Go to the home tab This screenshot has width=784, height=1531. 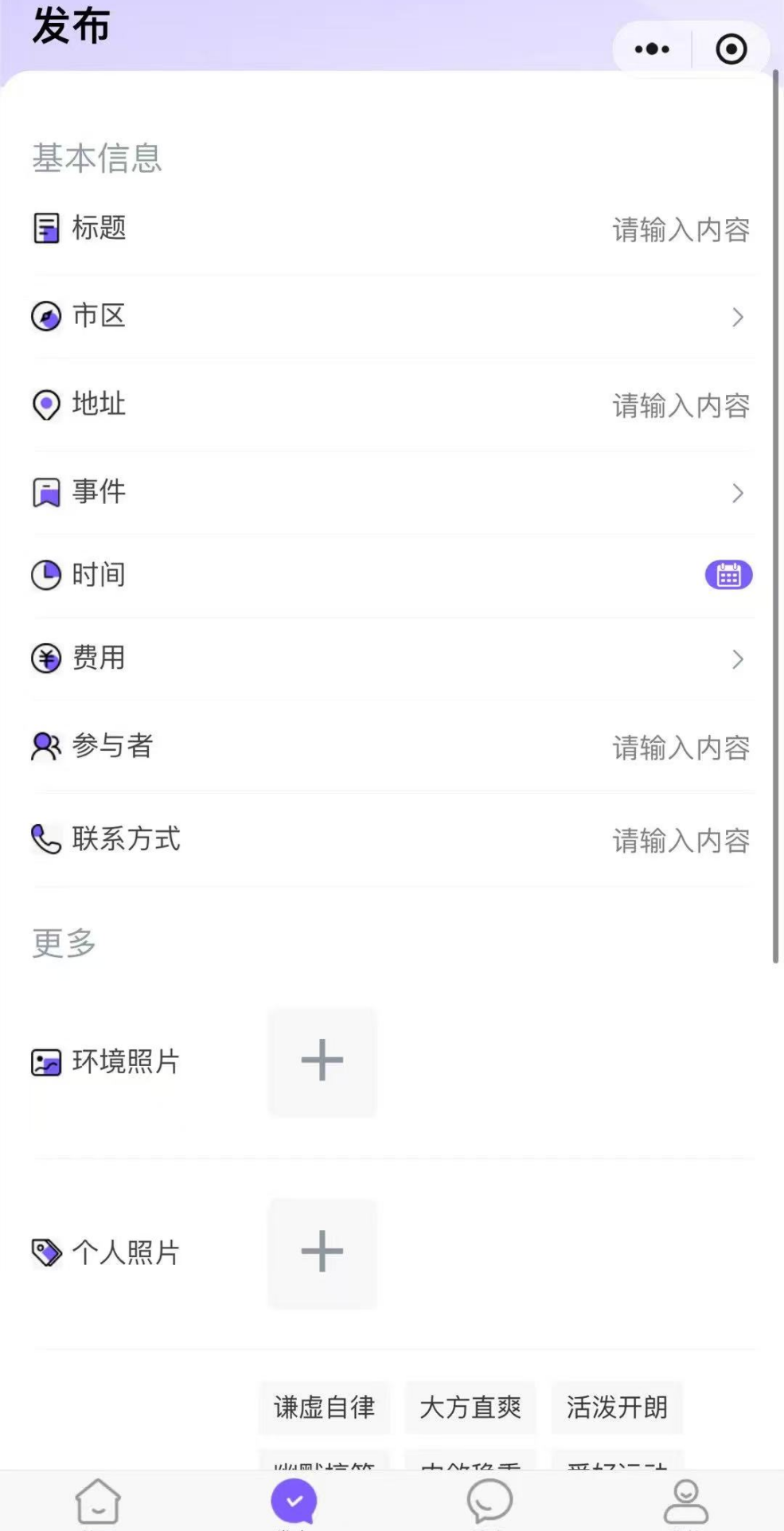(98, 1502)
